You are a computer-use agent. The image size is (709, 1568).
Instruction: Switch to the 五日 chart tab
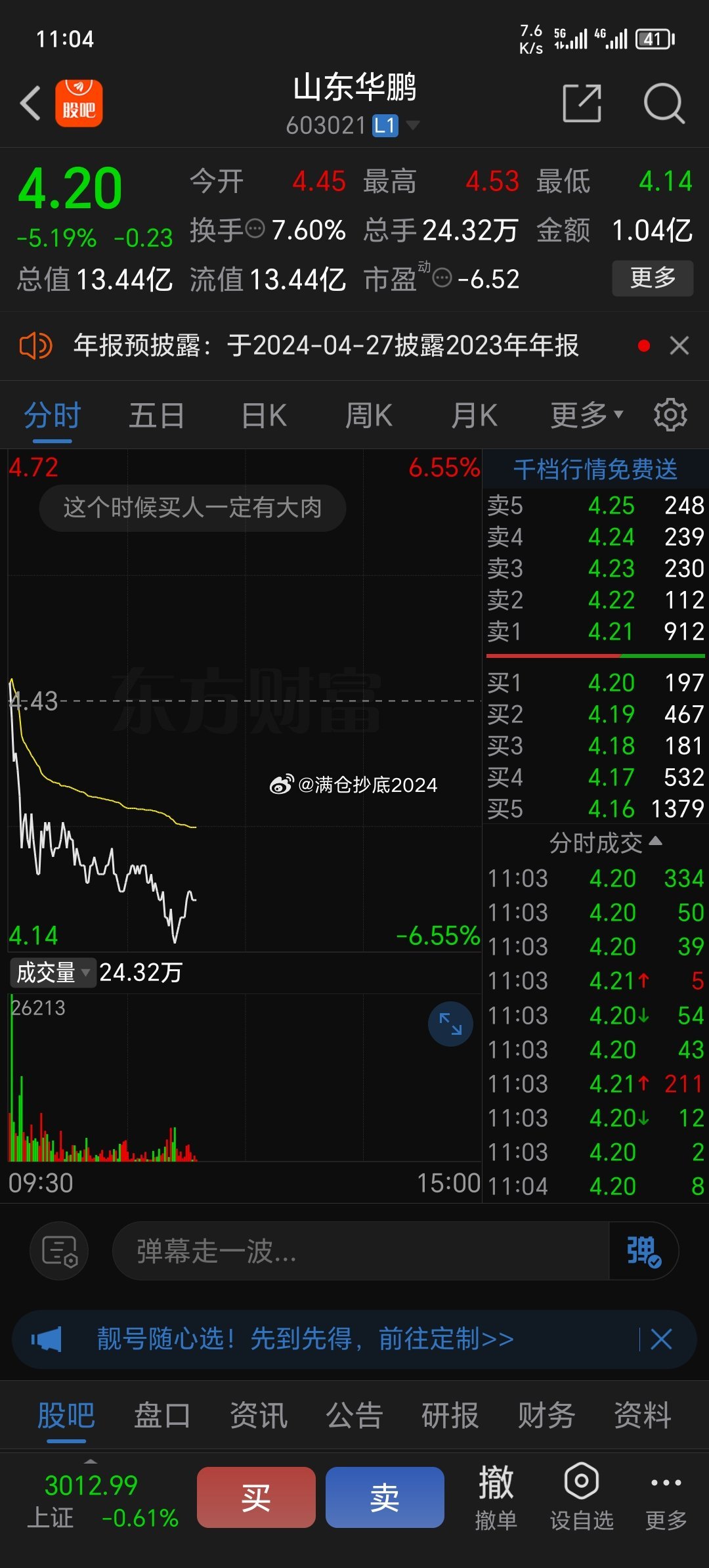[x=156, y=416]
